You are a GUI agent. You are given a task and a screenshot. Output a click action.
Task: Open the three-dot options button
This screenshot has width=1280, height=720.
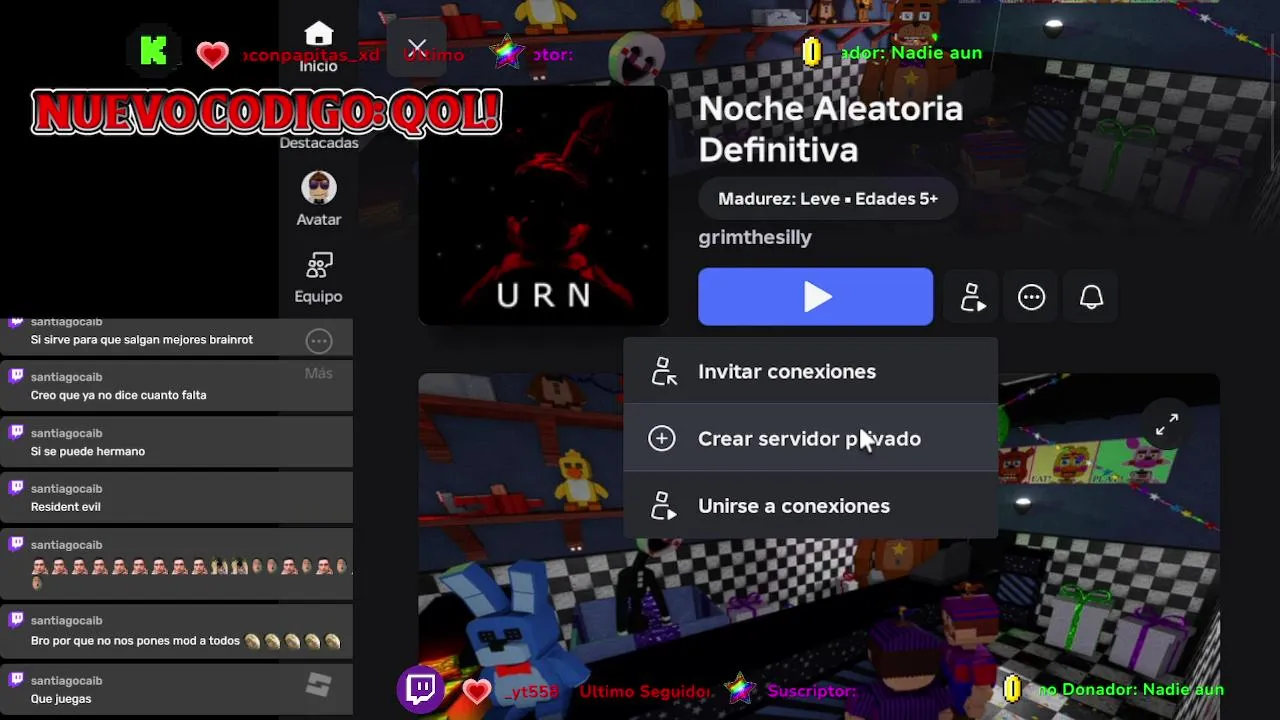point(1031,297)
